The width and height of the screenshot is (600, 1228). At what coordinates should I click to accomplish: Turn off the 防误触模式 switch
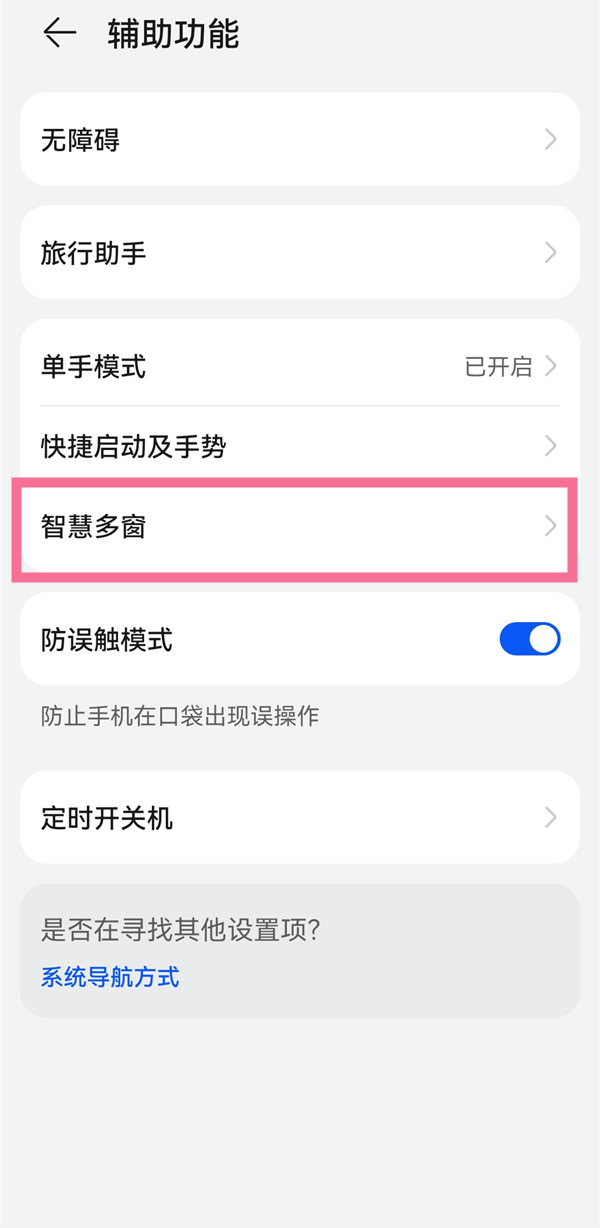coord(529,639)
